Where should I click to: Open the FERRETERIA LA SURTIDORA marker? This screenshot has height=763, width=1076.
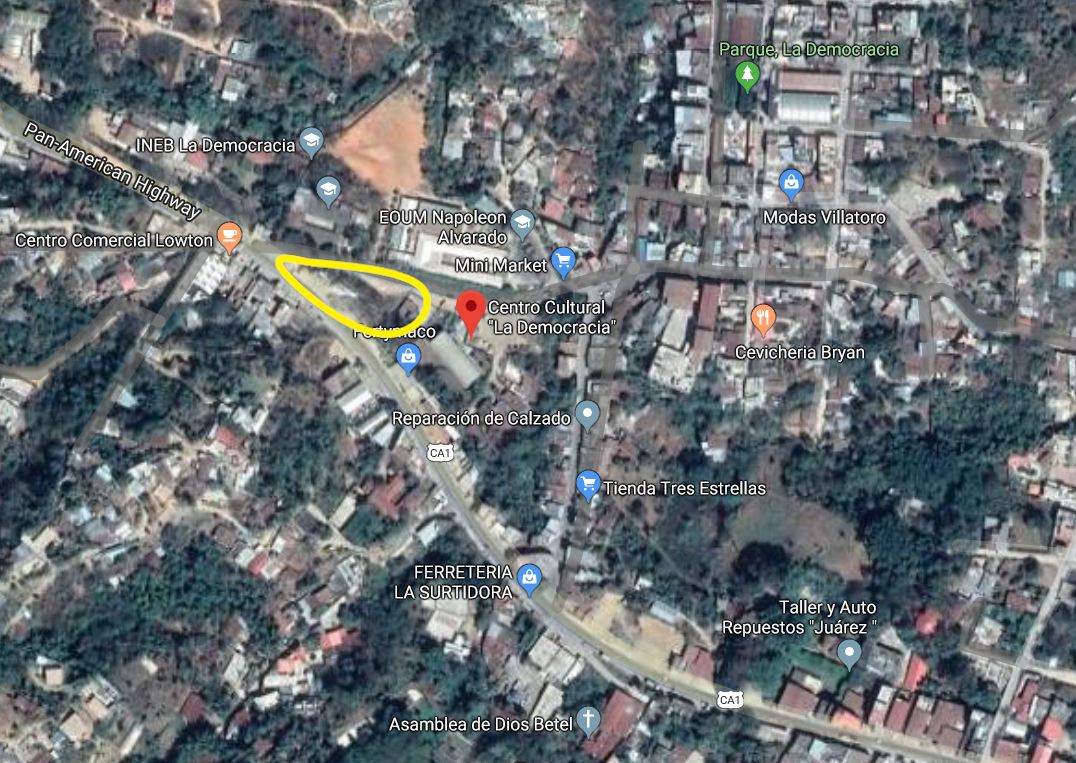coord(529,577)
